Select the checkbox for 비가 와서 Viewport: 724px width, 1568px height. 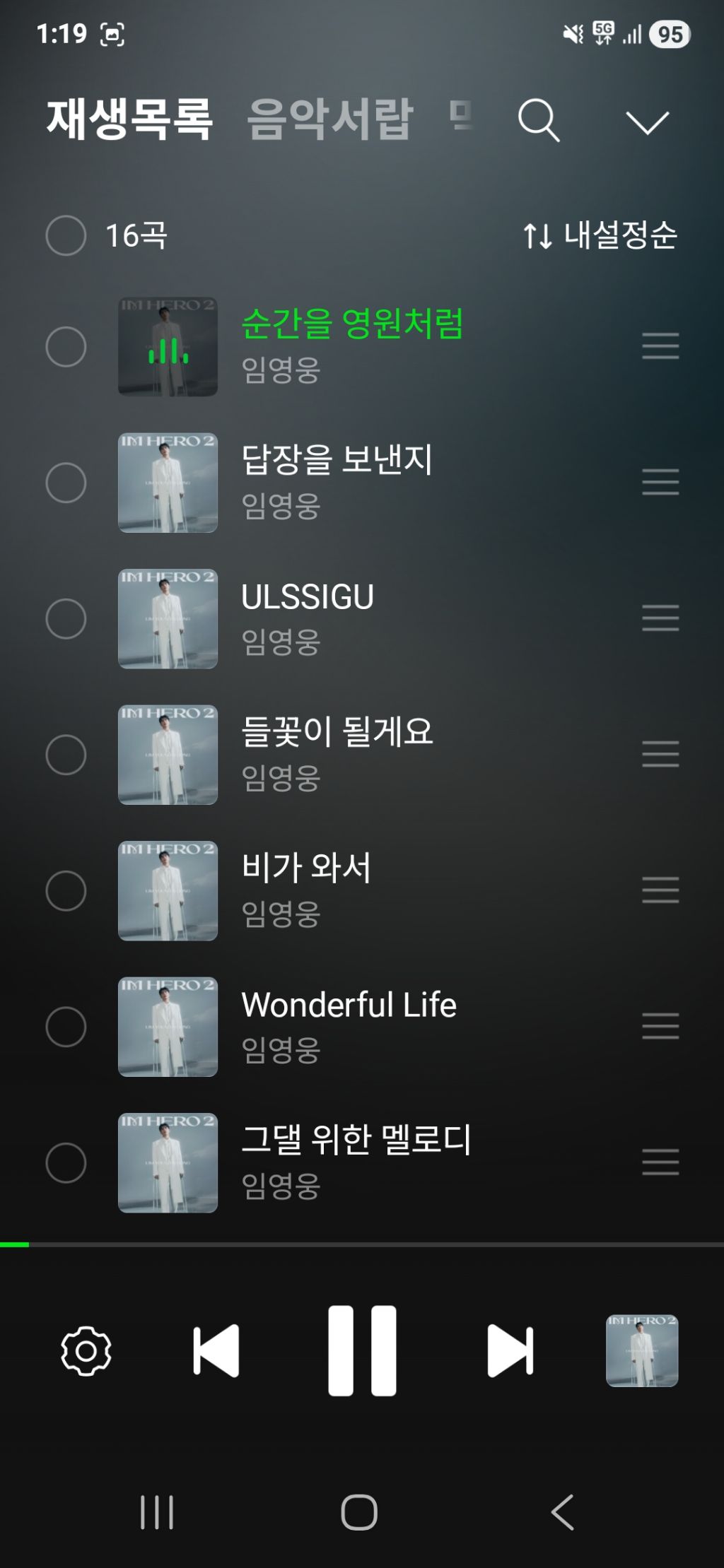click(x=66, y=890)
